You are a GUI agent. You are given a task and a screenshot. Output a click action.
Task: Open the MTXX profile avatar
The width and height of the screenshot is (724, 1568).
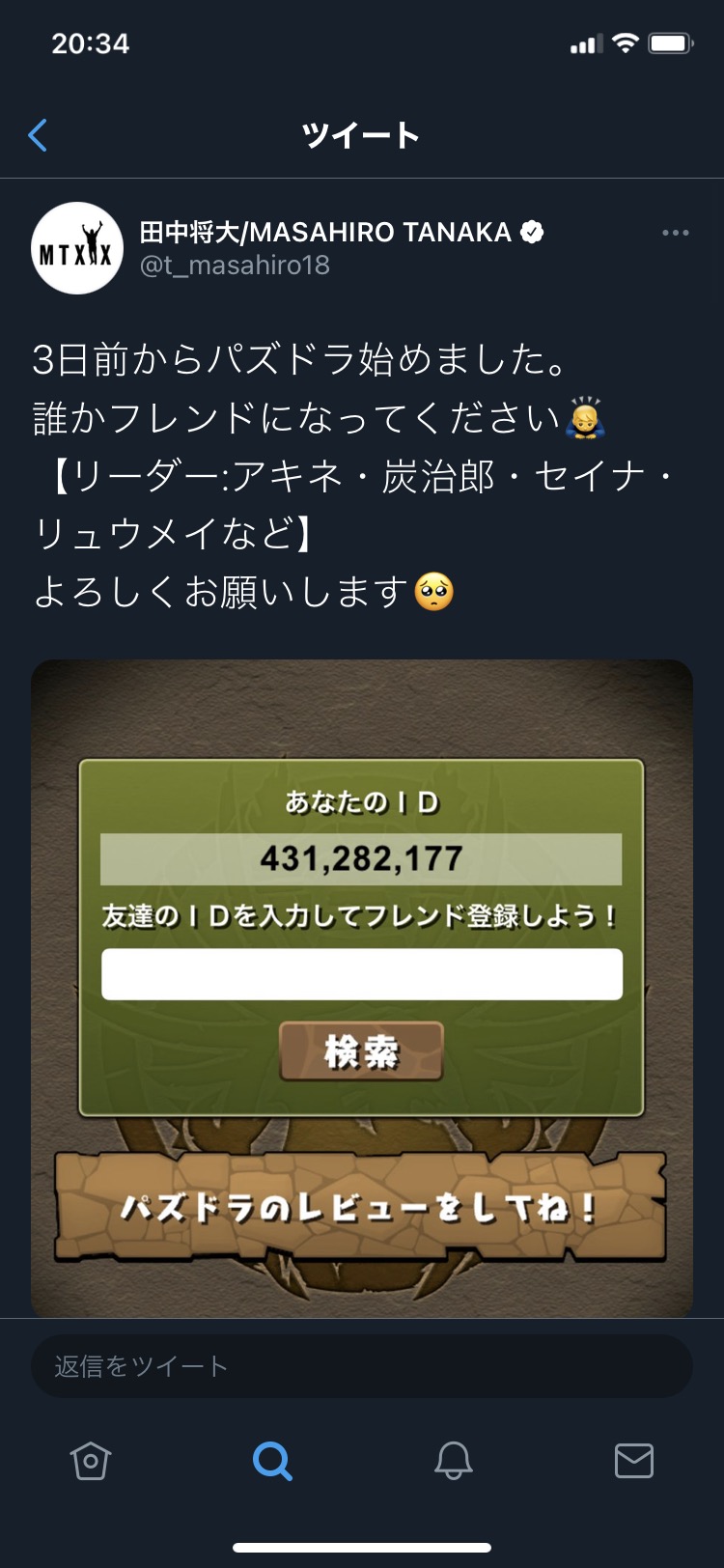pos(77,248)
